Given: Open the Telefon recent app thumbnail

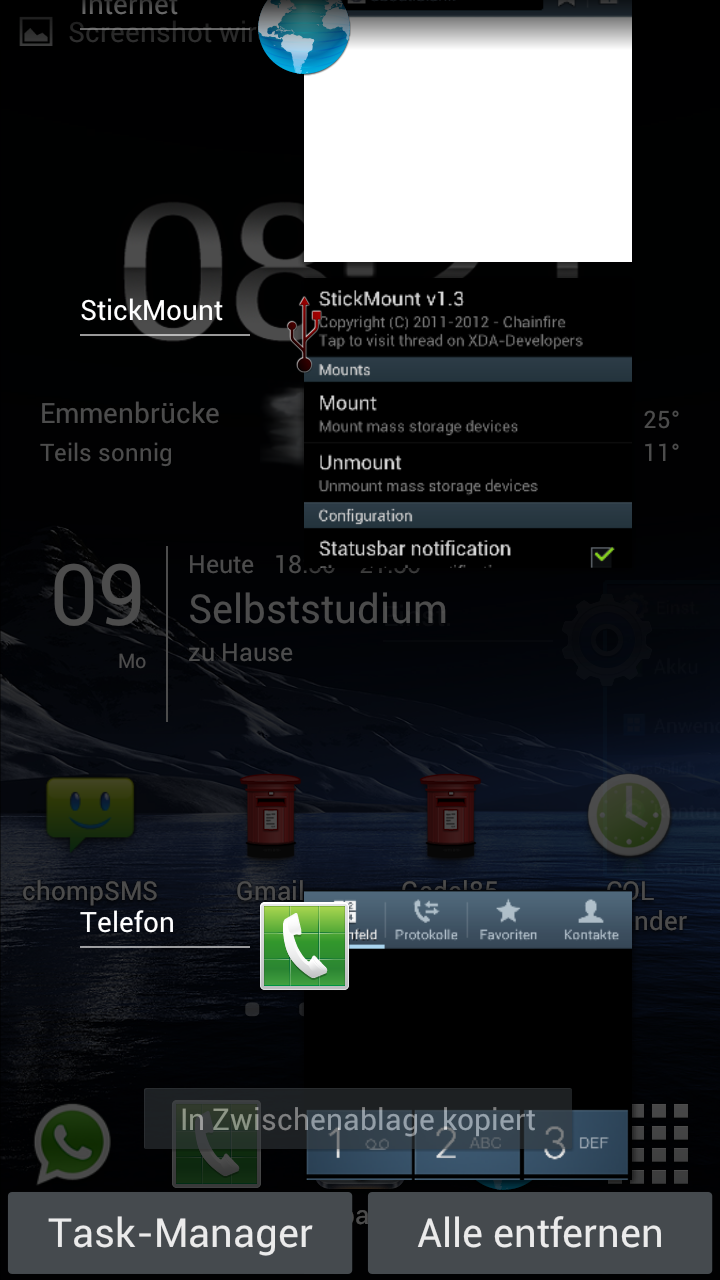Looking at the screenshot, I should pos(468,1035).
